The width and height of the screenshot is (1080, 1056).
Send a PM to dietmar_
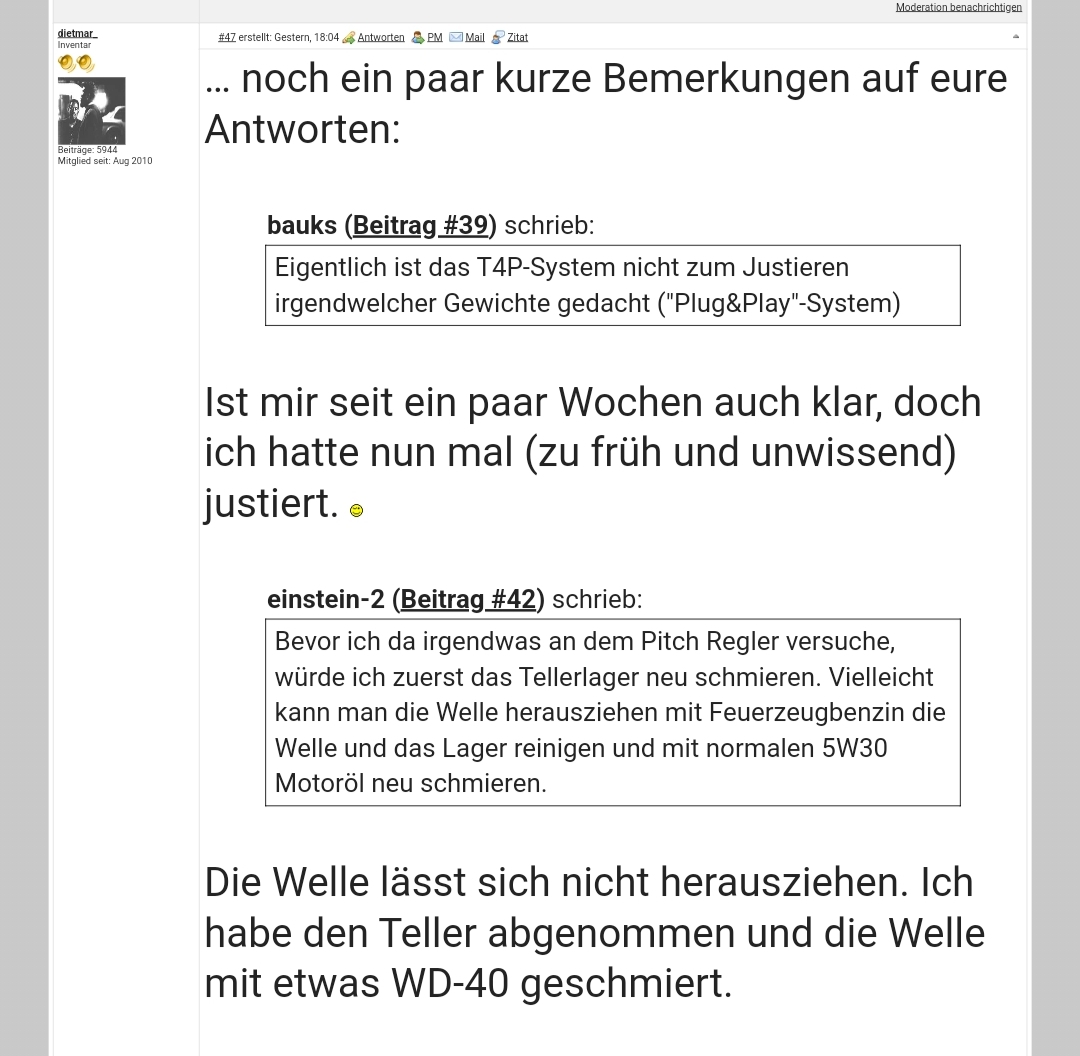point(434,37)
